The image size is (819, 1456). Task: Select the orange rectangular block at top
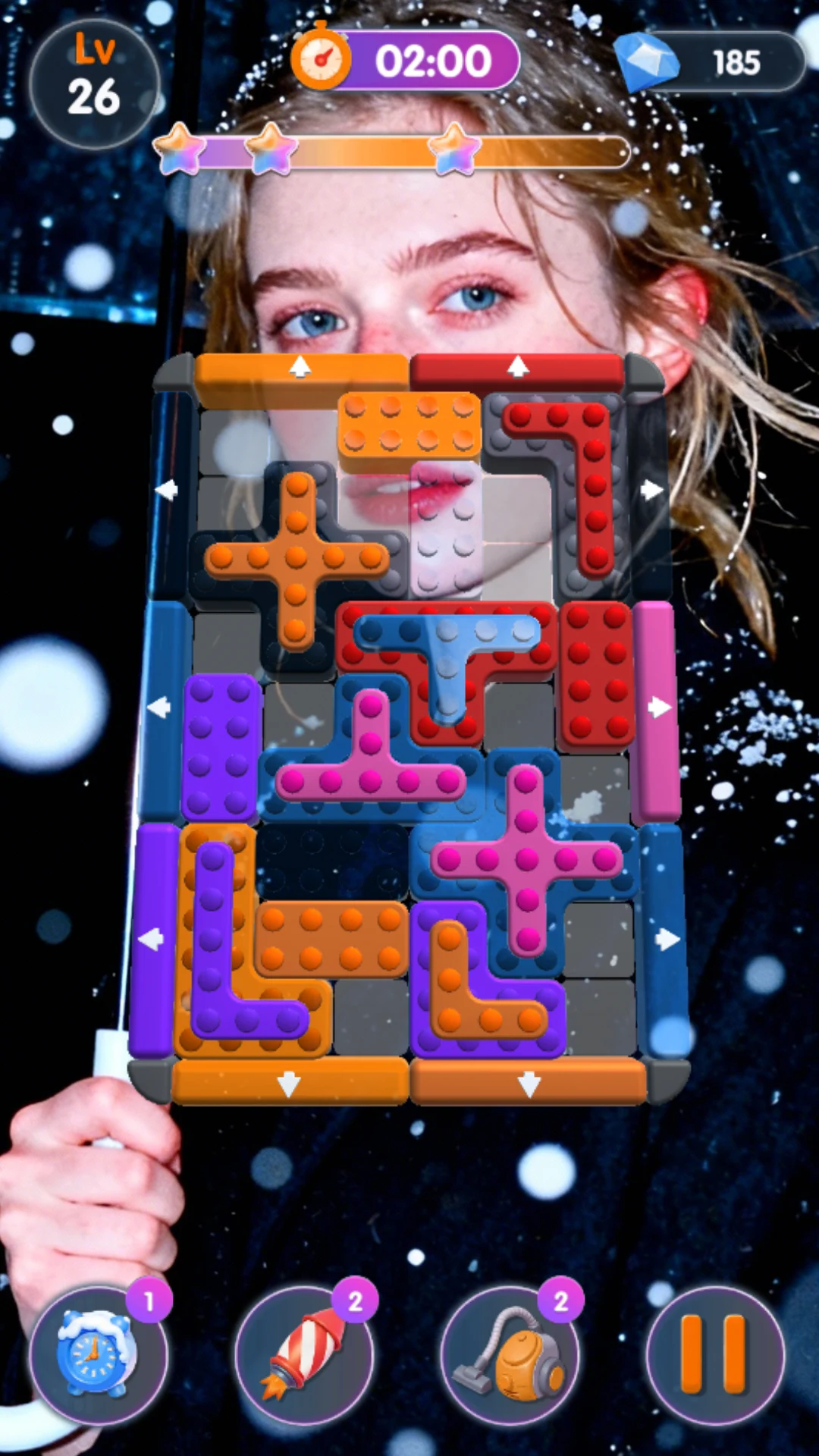tap(409, 425)
